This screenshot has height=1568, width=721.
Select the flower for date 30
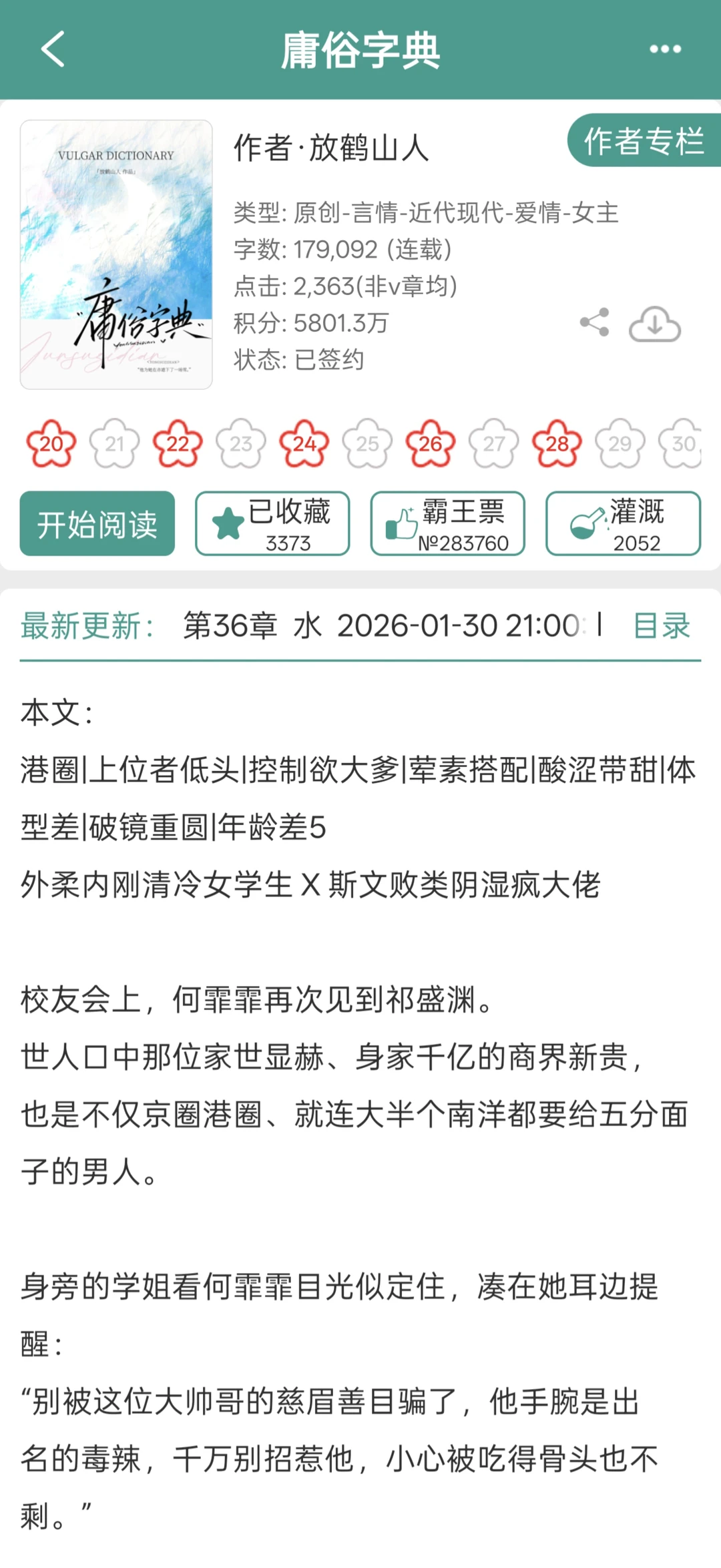tap(684, 443)
